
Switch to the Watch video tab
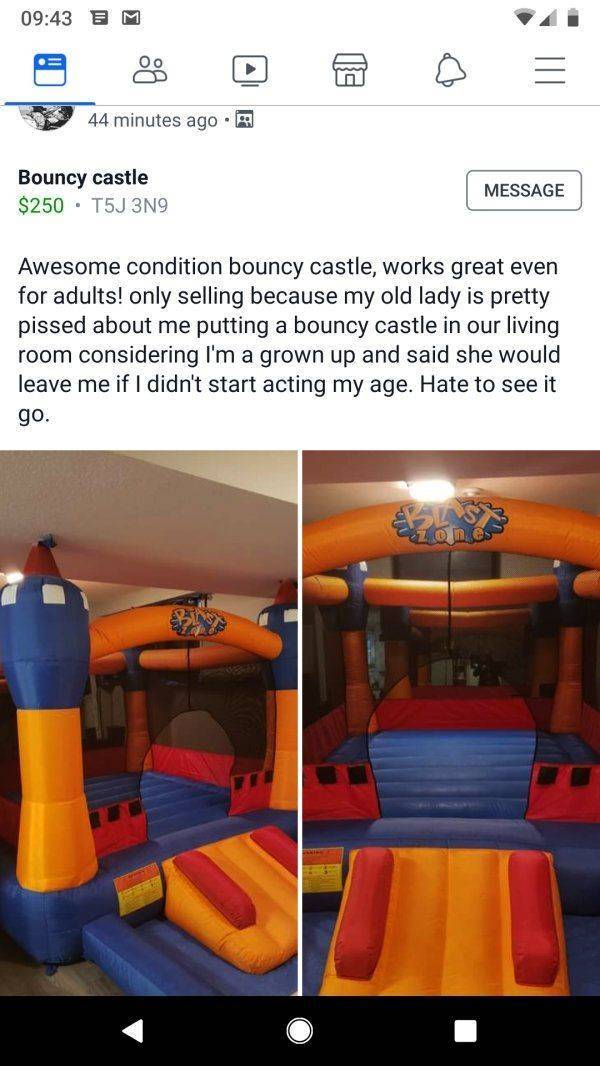pos(249,69)
